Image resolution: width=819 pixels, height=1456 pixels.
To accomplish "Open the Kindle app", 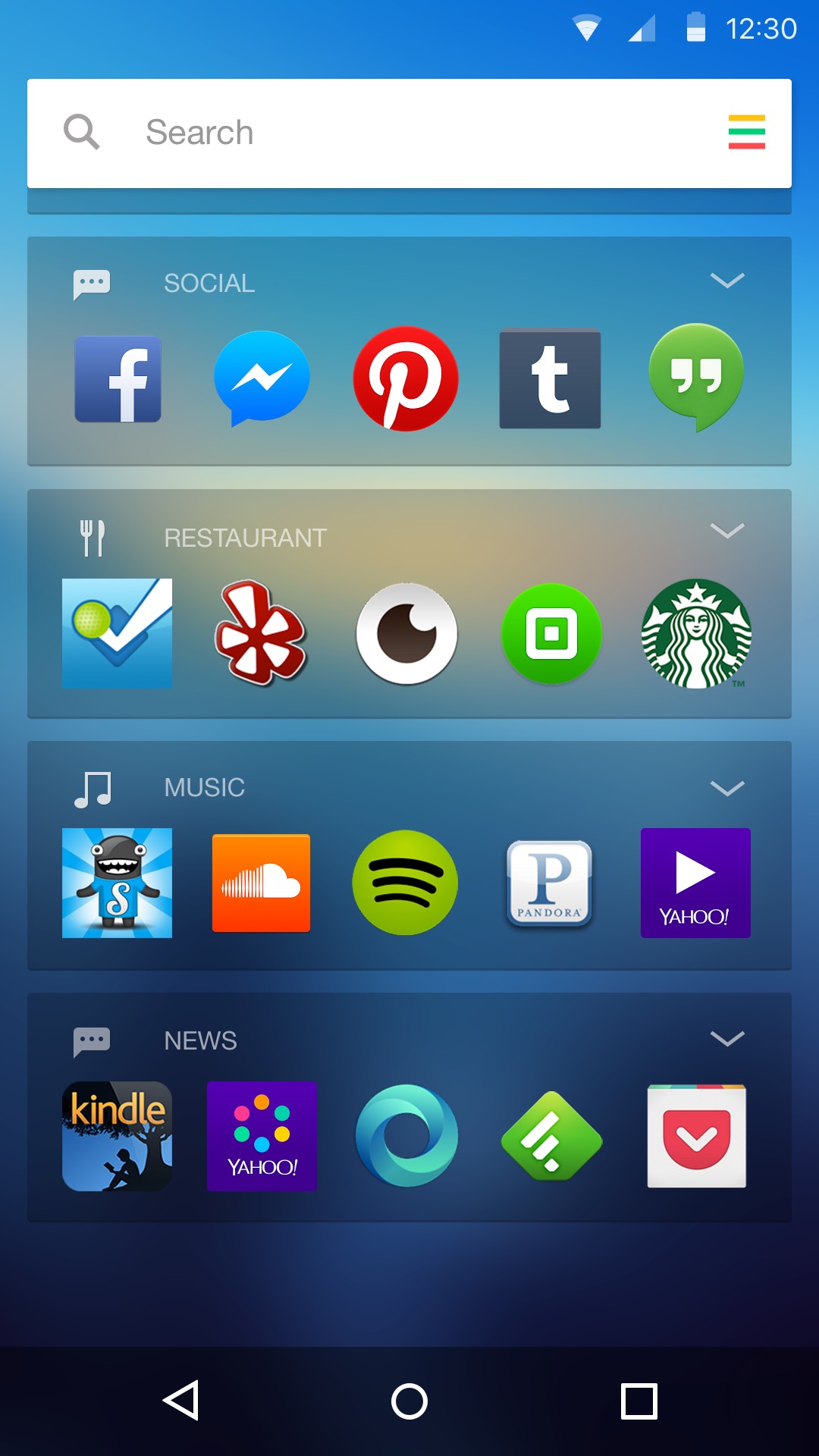I will pyautogui.click(x=117, y=1136).
